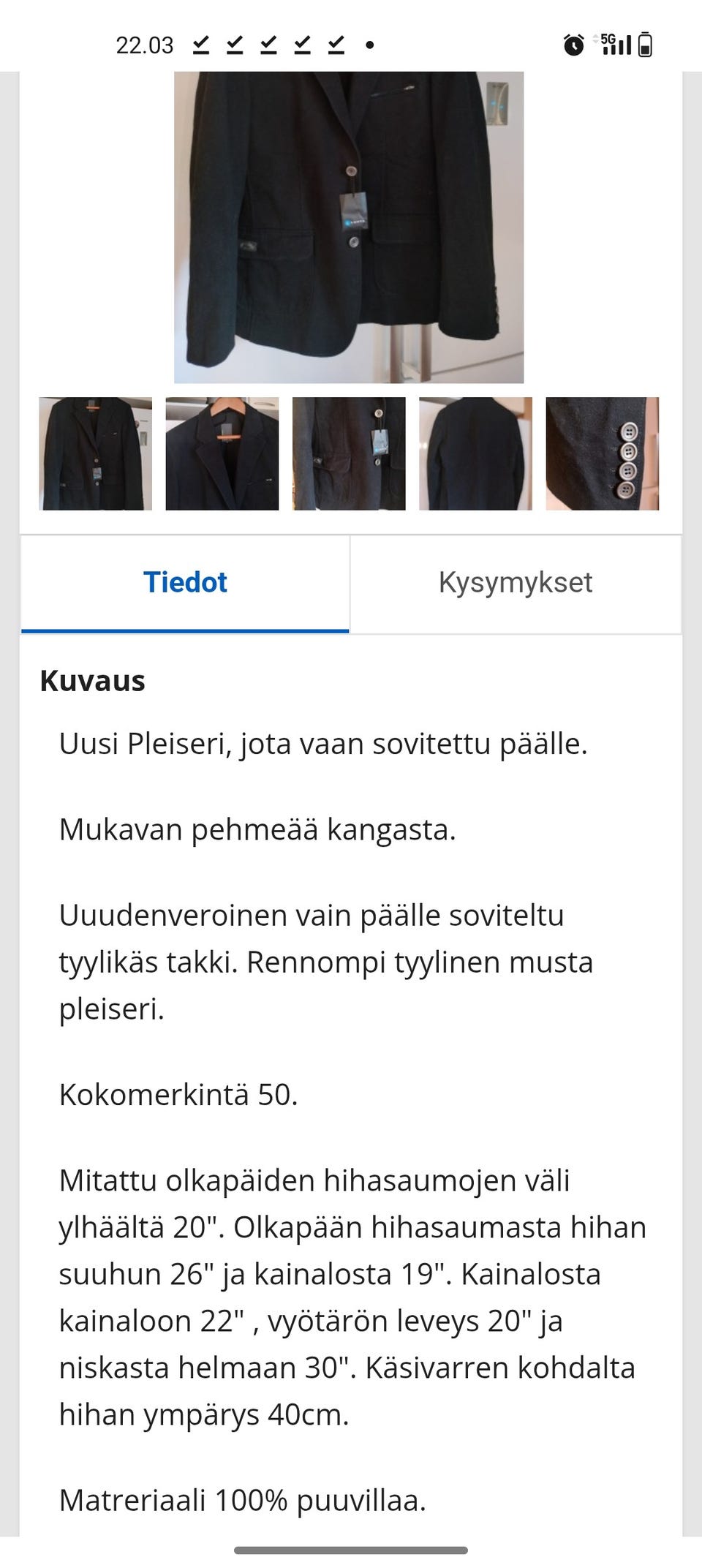This screenshot has width=702, height=1568.
Task: Tap the bottom navigation scrollbar handle
Action: (x=351, y=1552)
